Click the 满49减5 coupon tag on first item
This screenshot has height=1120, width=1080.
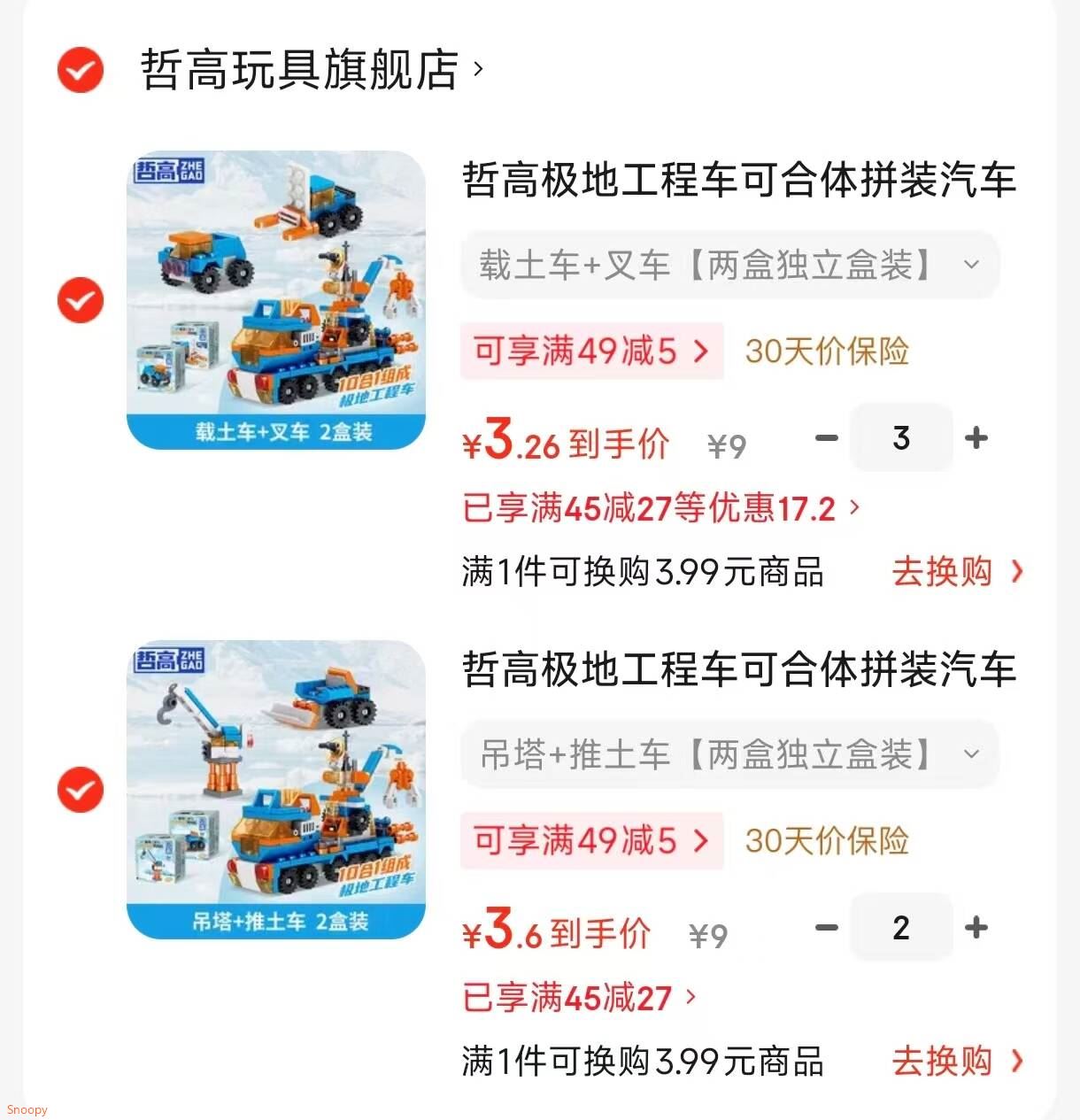pos(590,351)
